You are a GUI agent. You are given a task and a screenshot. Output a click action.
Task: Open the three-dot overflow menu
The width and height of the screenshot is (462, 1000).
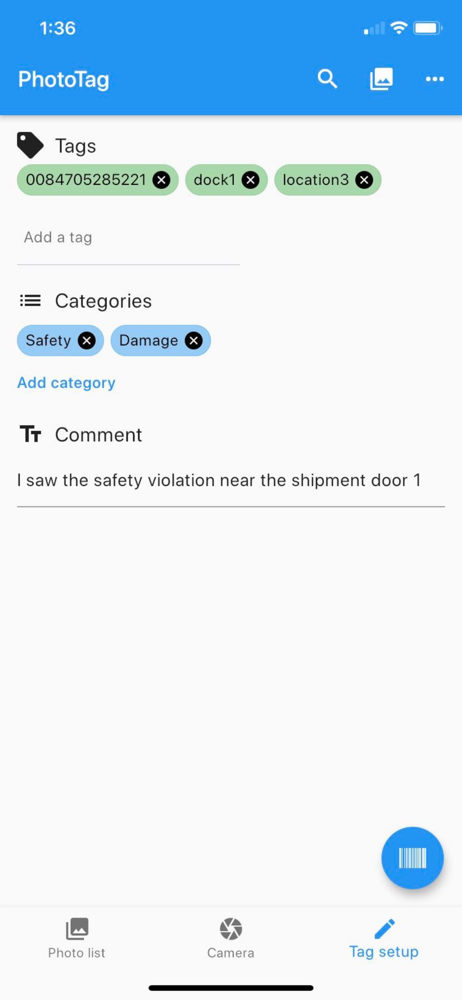(x=435, y=80)
